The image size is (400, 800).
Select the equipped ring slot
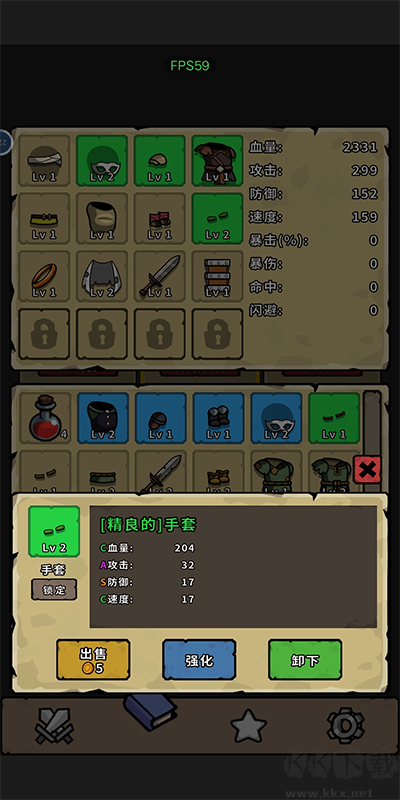point(44,276)
